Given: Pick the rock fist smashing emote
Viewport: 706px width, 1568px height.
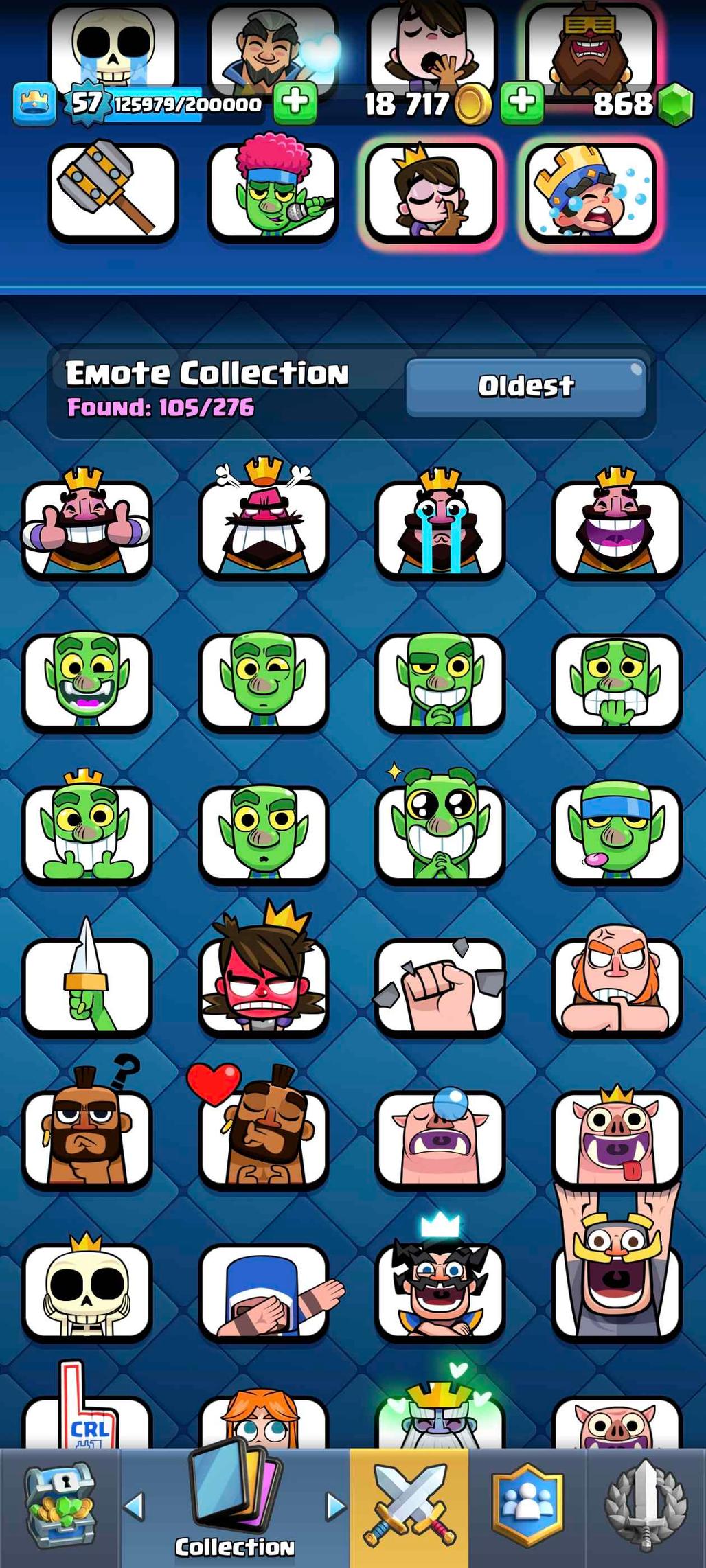Looking at the screenshot, I should (440, 984).
